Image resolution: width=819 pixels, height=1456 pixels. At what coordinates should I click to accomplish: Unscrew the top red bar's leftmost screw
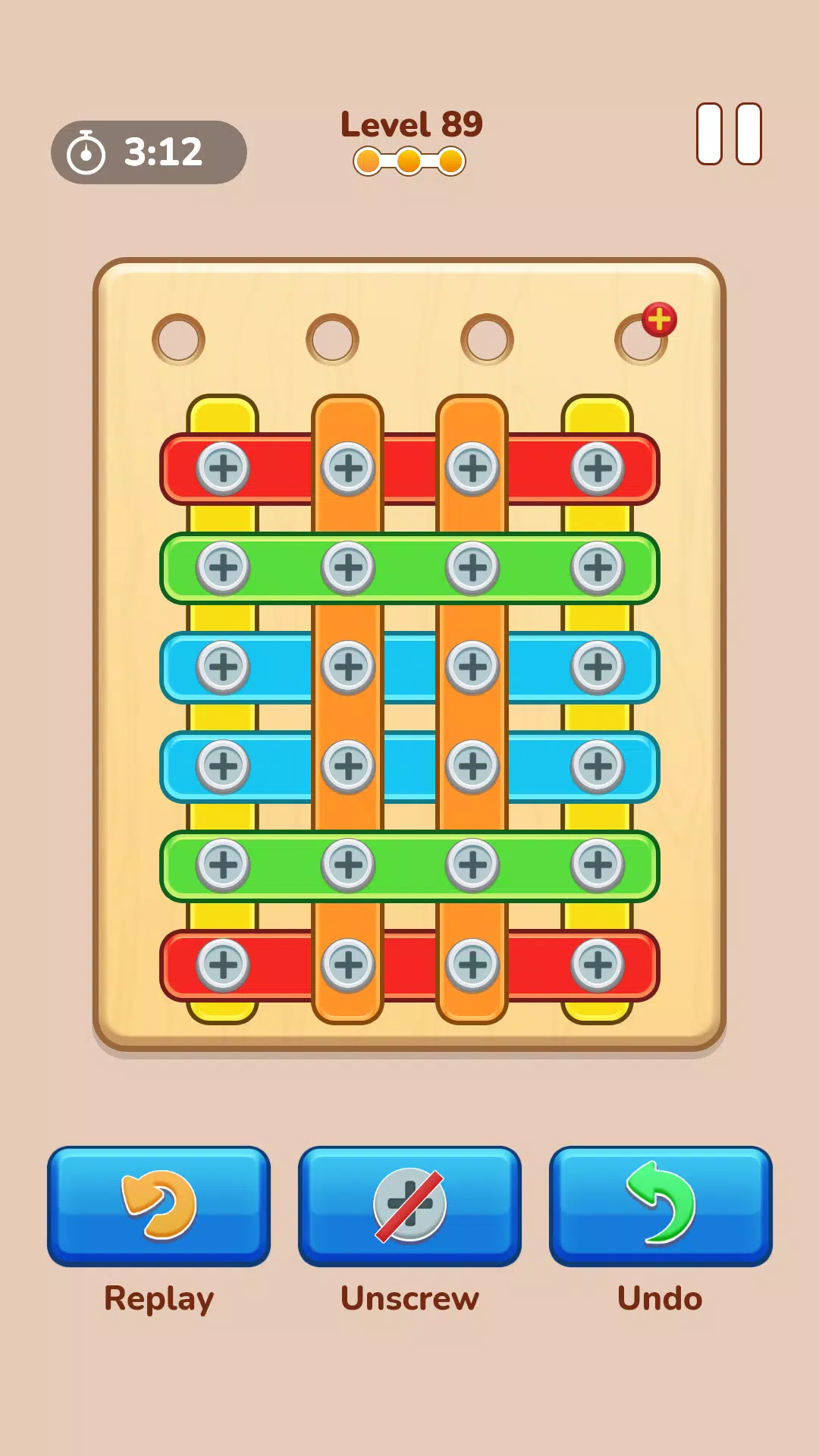223,468
